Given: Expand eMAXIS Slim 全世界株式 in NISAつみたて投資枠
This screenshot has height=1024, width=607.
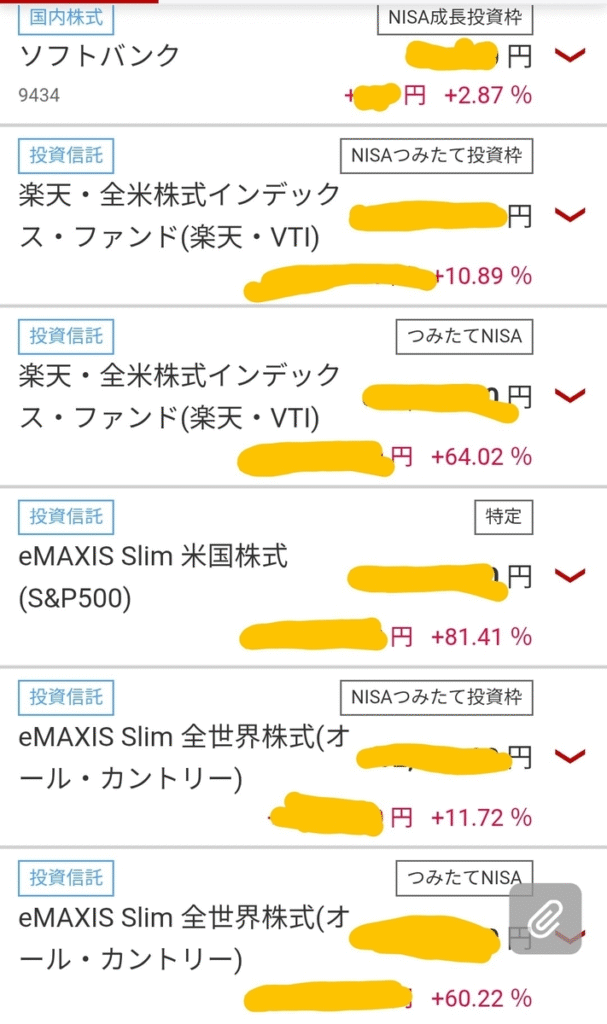Looking at the screenshot, I should pos(569,755).
